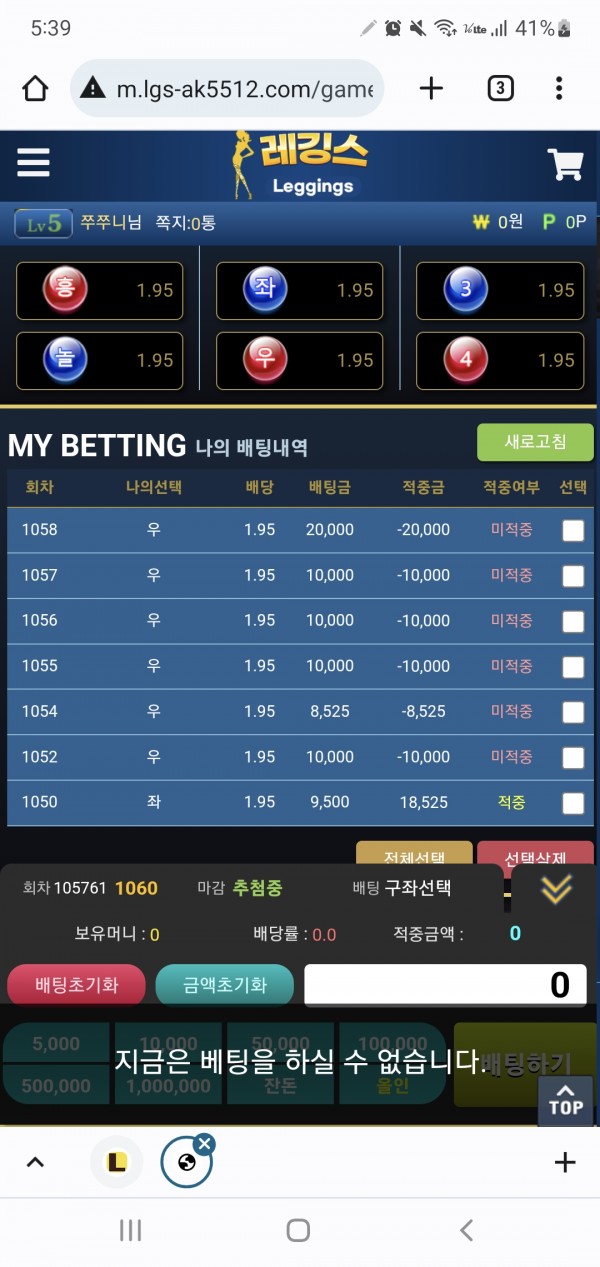Select the checkbox for round 1050

573,803
